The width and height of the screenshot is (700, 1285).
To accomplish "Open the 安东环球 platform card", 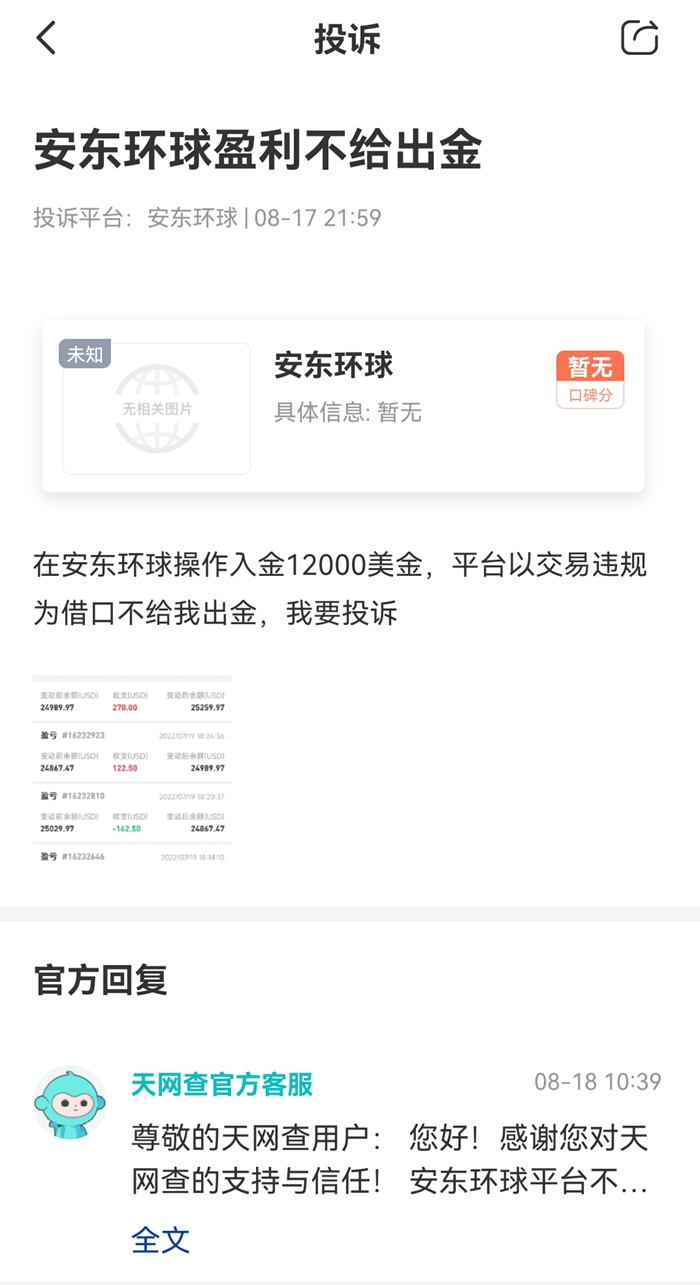I will [343, 406].
